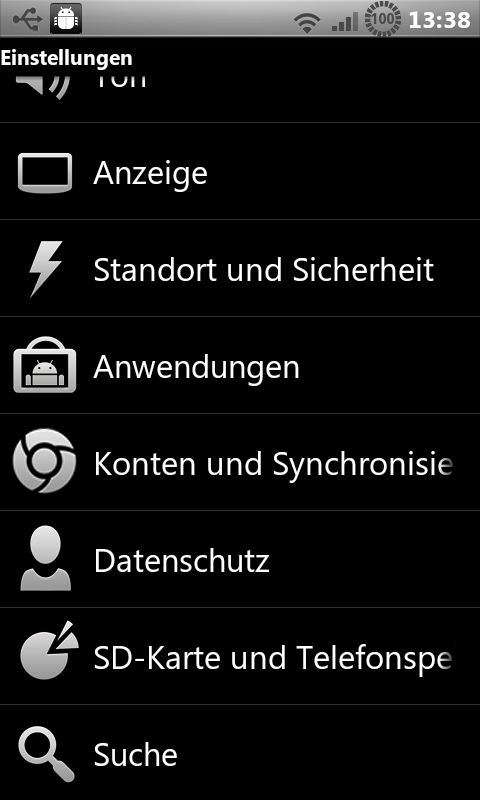Open Konten und Synchronisierung
480x800 pixels.
(x=240, y=462)
